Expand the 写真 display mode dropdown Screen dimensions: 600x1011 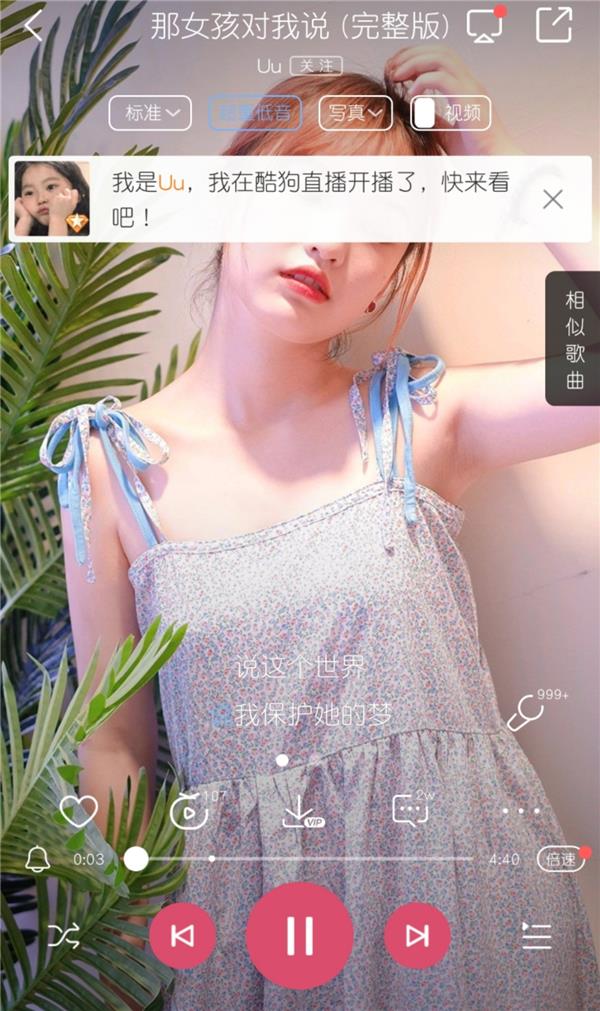355,113
